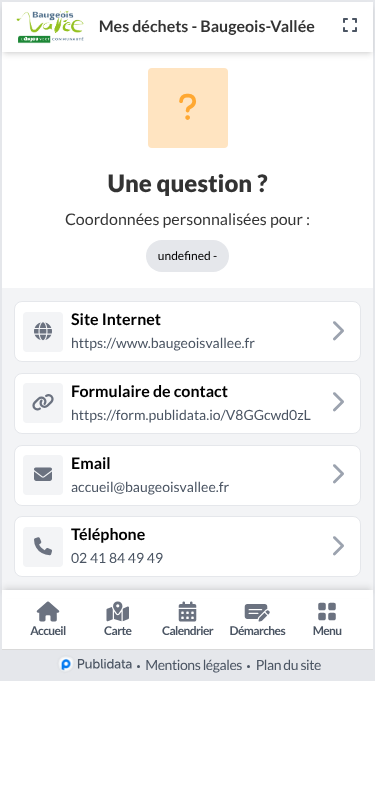Switch to the Calendrier tab

pos(188,619)
